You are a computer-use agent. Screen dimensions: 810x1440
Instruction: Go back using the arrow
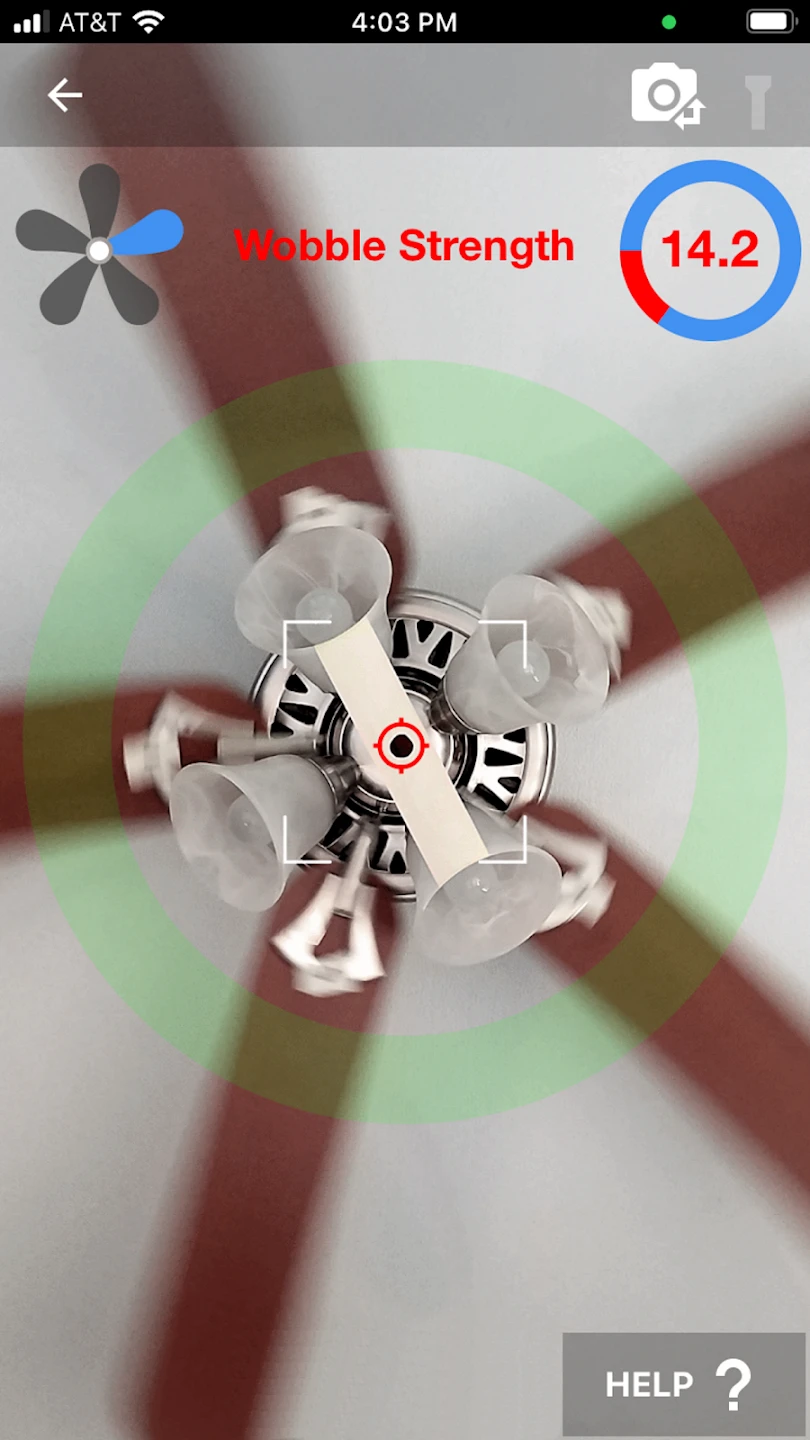coord(65,96)
